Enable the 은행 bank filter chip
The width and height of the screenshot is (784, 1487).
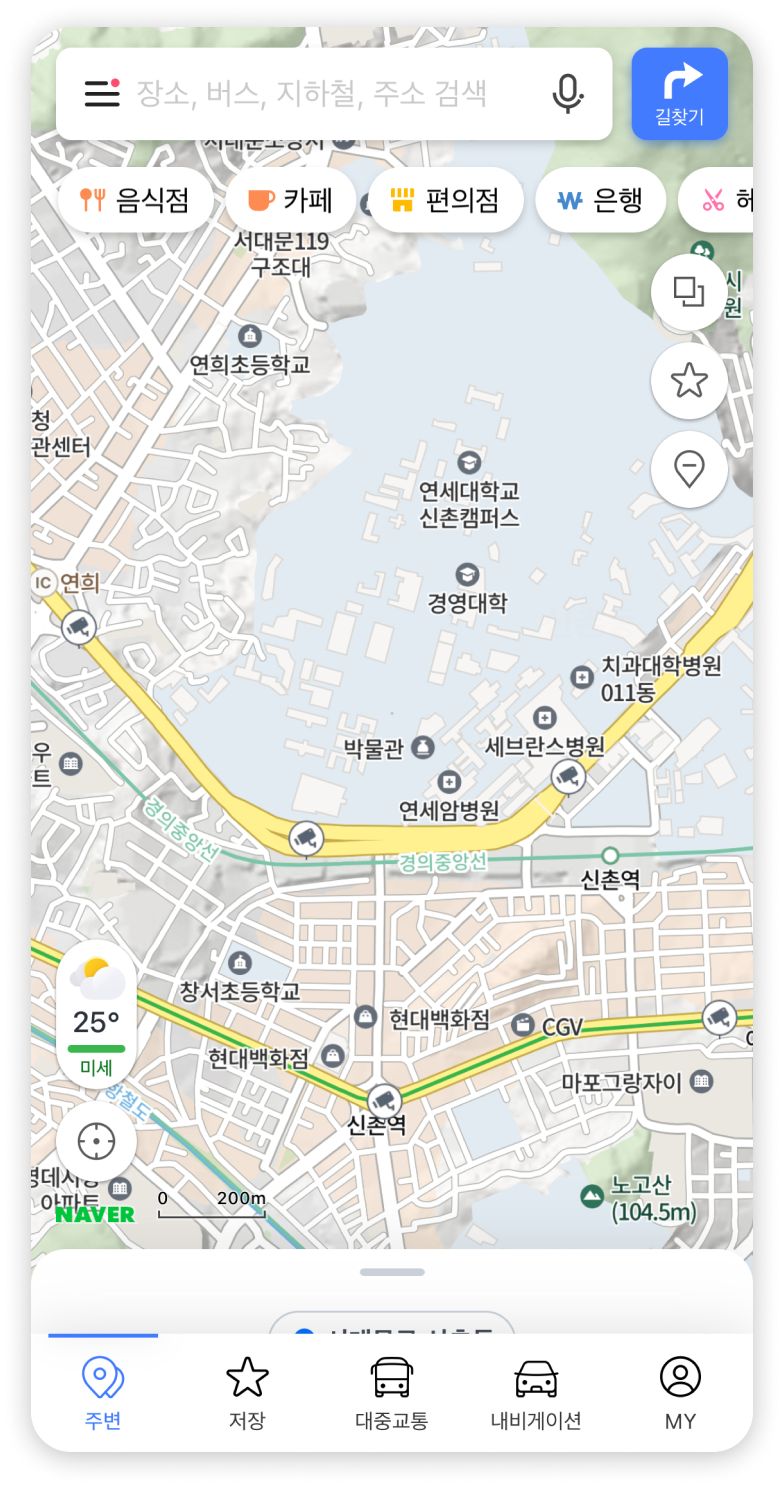(600, 199)
